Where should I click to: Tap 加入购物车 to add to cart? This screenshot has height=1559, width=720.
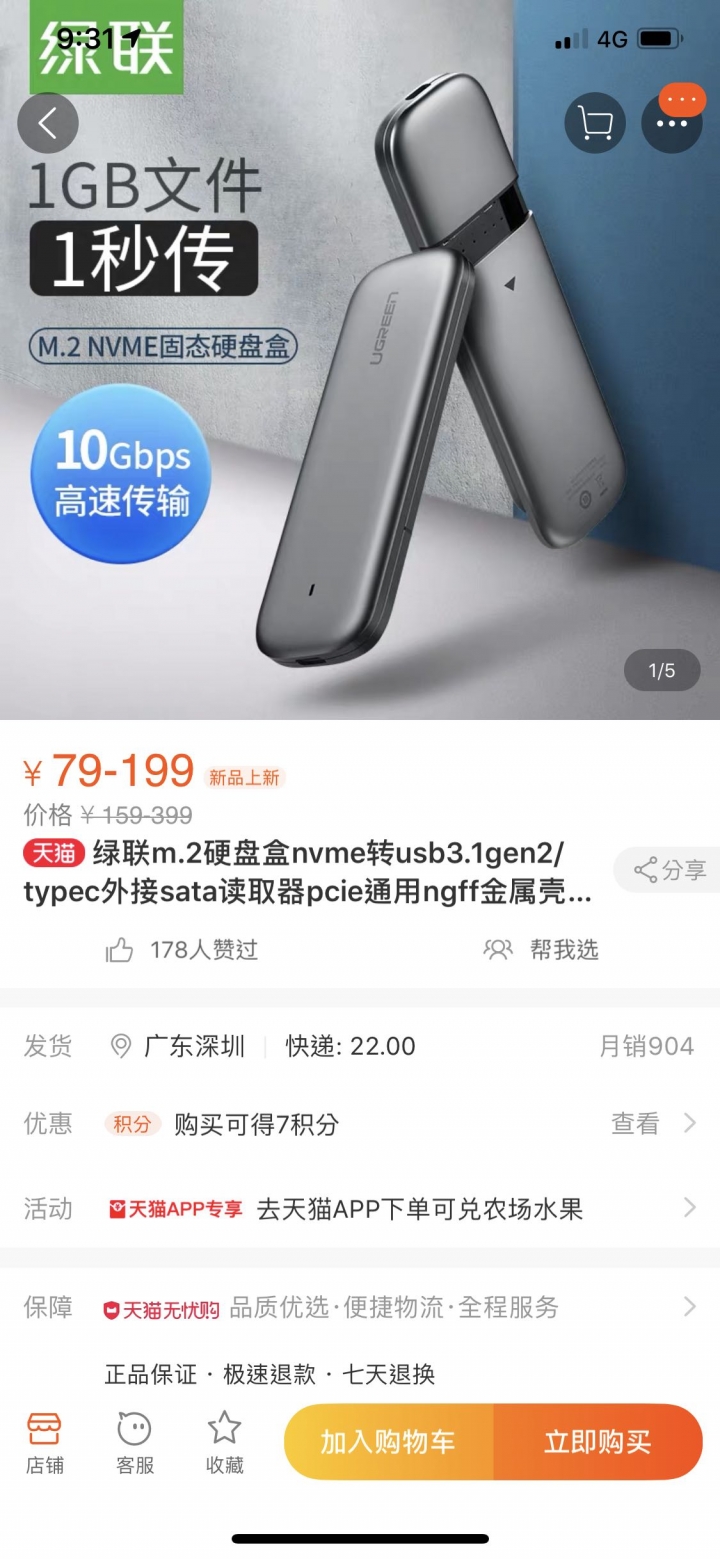click(388, 1442)
